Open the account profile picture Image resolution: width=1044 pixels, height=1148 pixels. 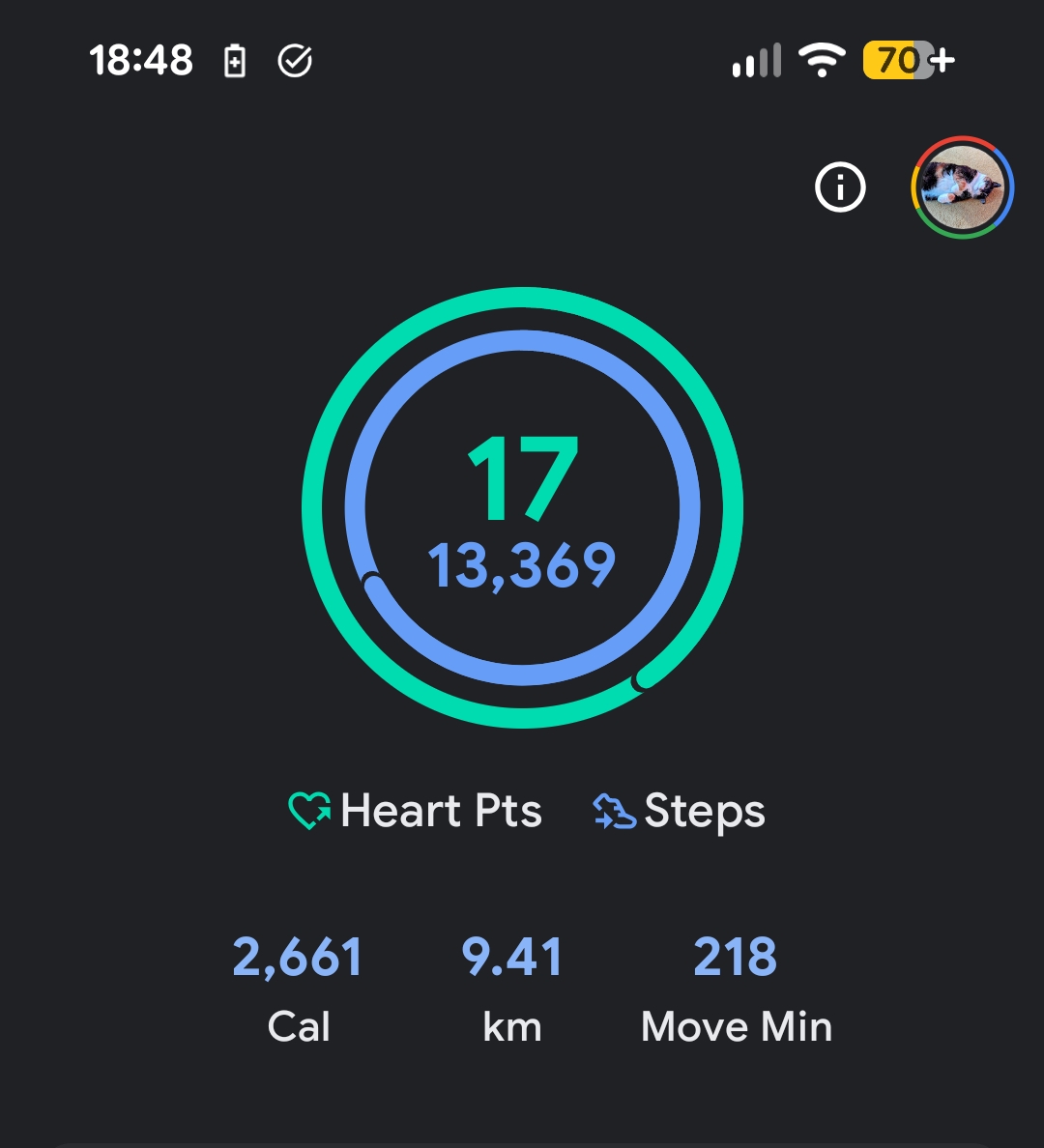click(962, 187)
